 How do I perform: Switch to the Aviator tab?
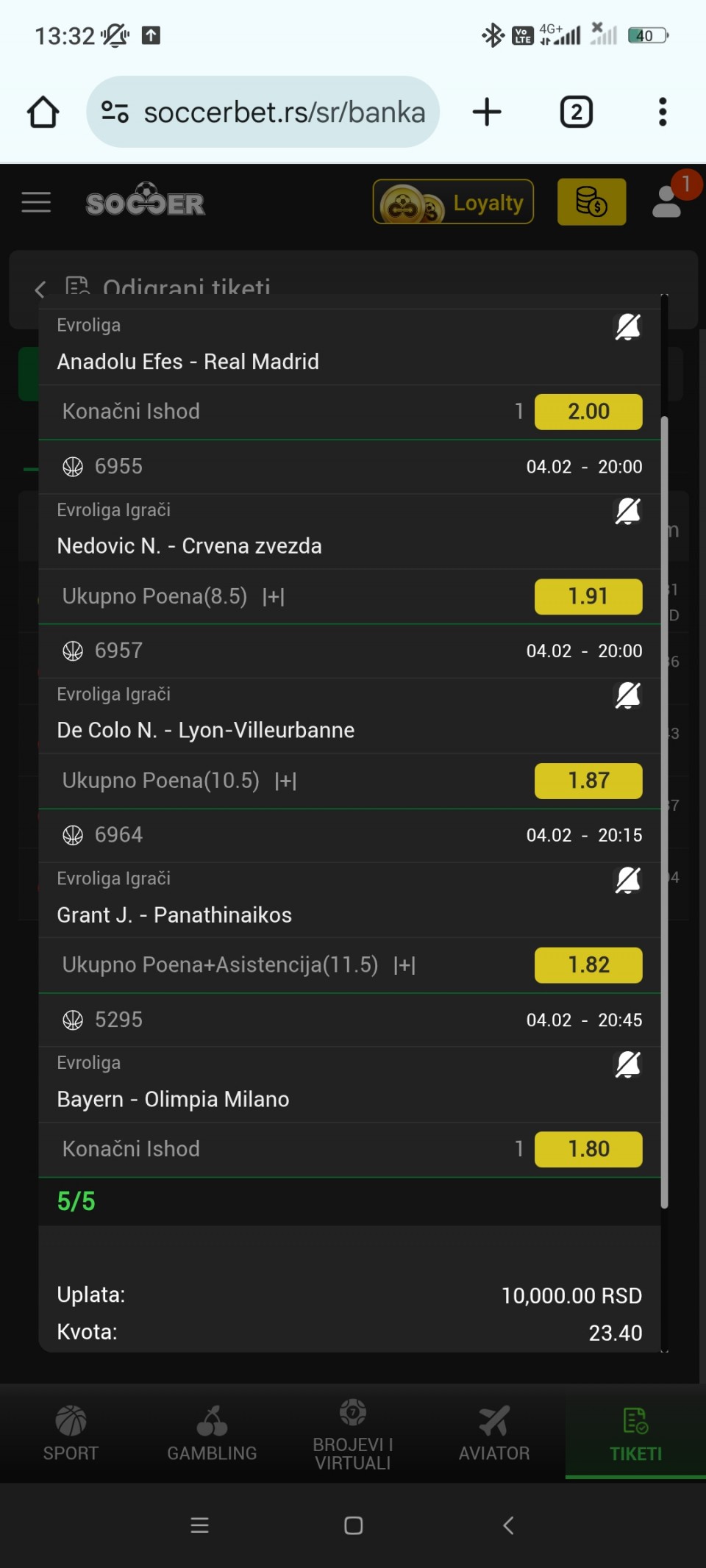coord(494,1433)
